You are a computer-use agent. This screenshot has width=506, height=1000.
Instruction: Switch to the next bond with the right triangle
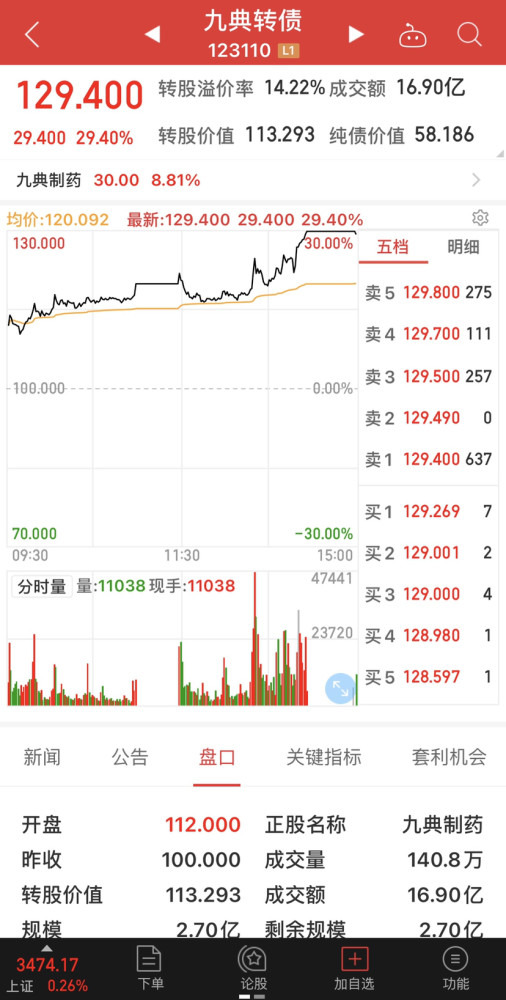click(356, 34)
